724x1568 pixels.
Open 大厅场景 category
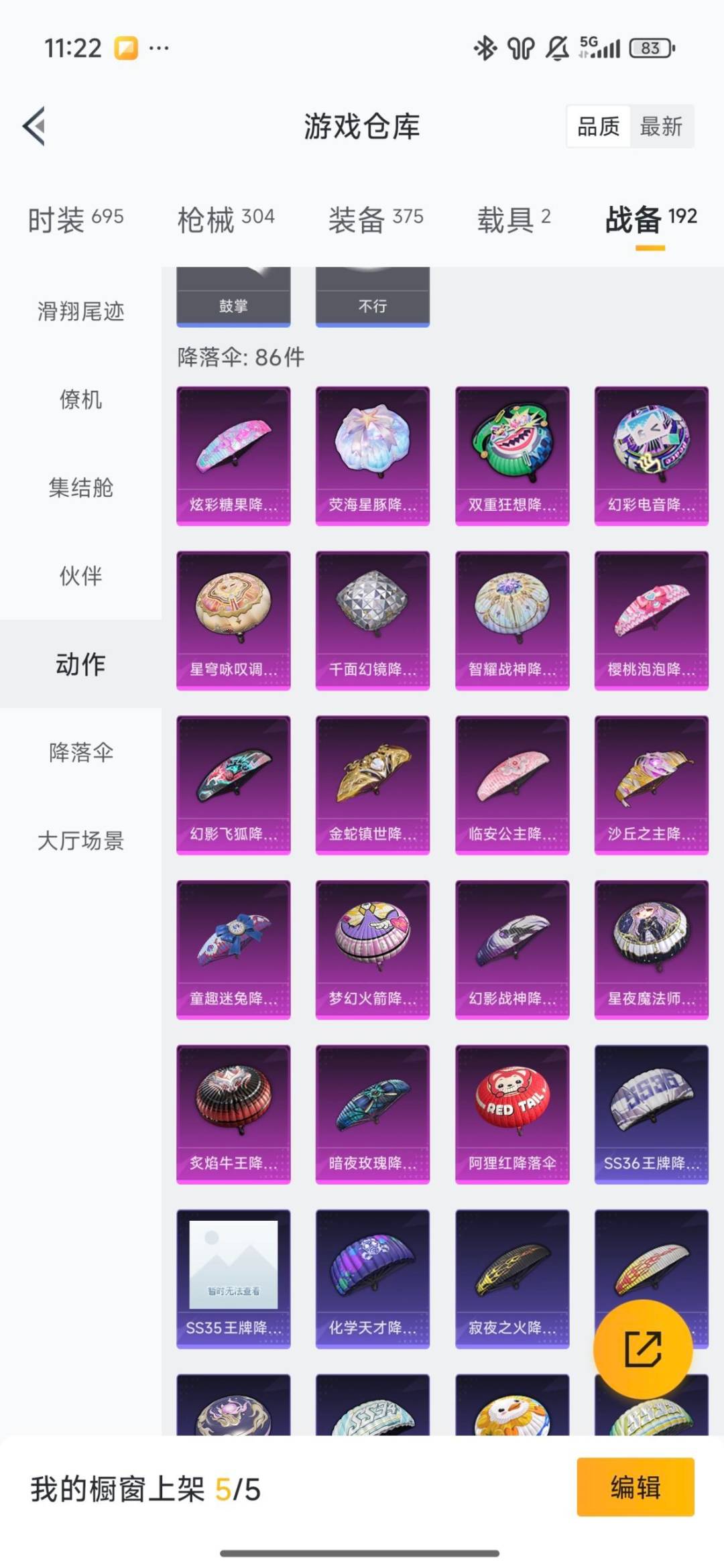point(80,841)
